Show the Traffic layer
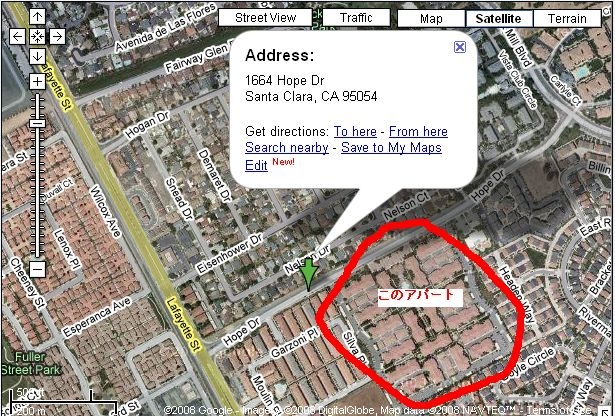The height and width of the screenshot is (416, 615). [356, 18]
